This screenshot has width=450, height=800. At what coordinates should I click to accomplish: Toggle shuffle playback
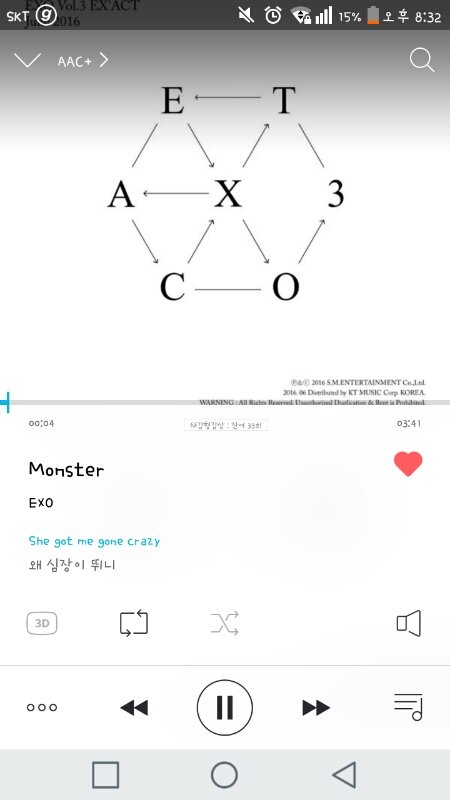click(x=224, y=623)
